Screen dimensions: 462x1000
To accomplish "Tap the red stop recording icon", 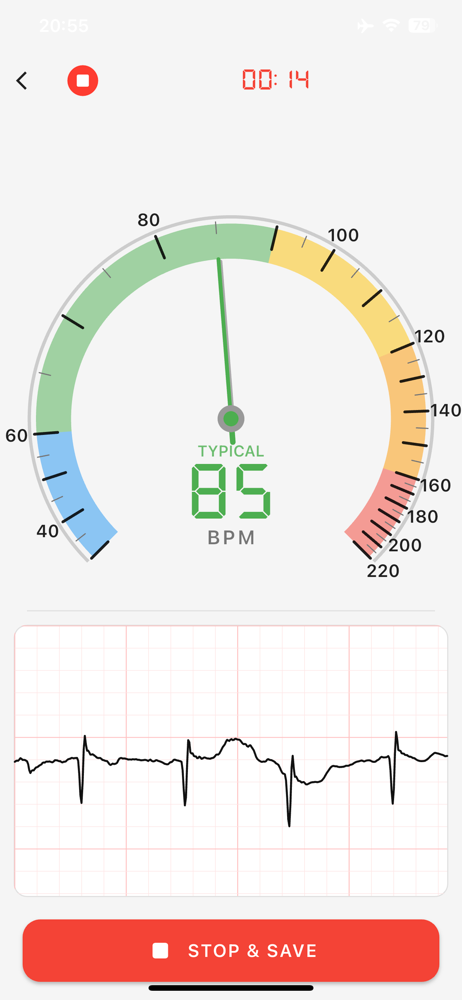I will point(83,81).
